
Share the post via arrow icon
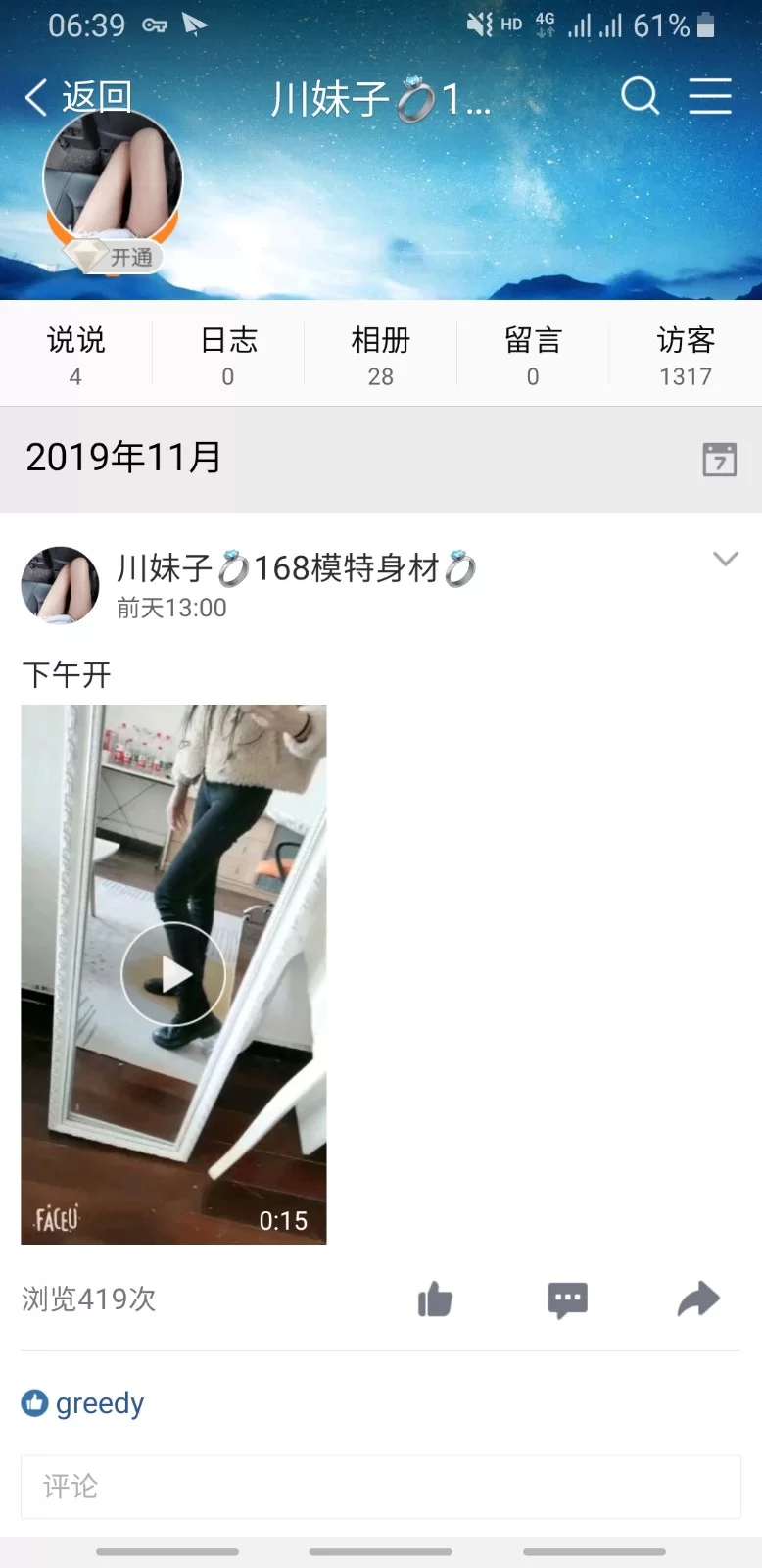[x=698, y=1299]
